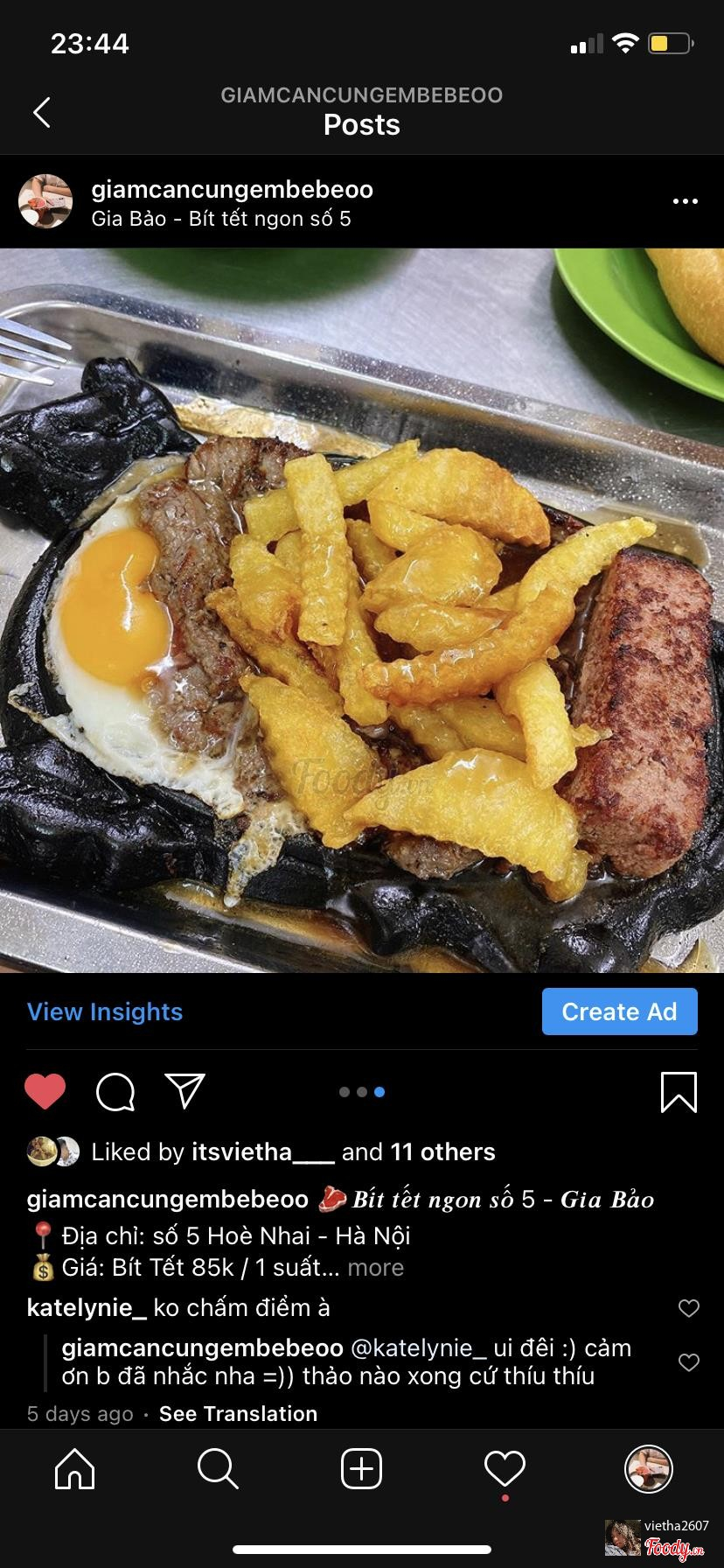Open giamcancungembebeoo profile picture in post header
This screenshot has width=724, height=1568.
click(x=45, y=202)
